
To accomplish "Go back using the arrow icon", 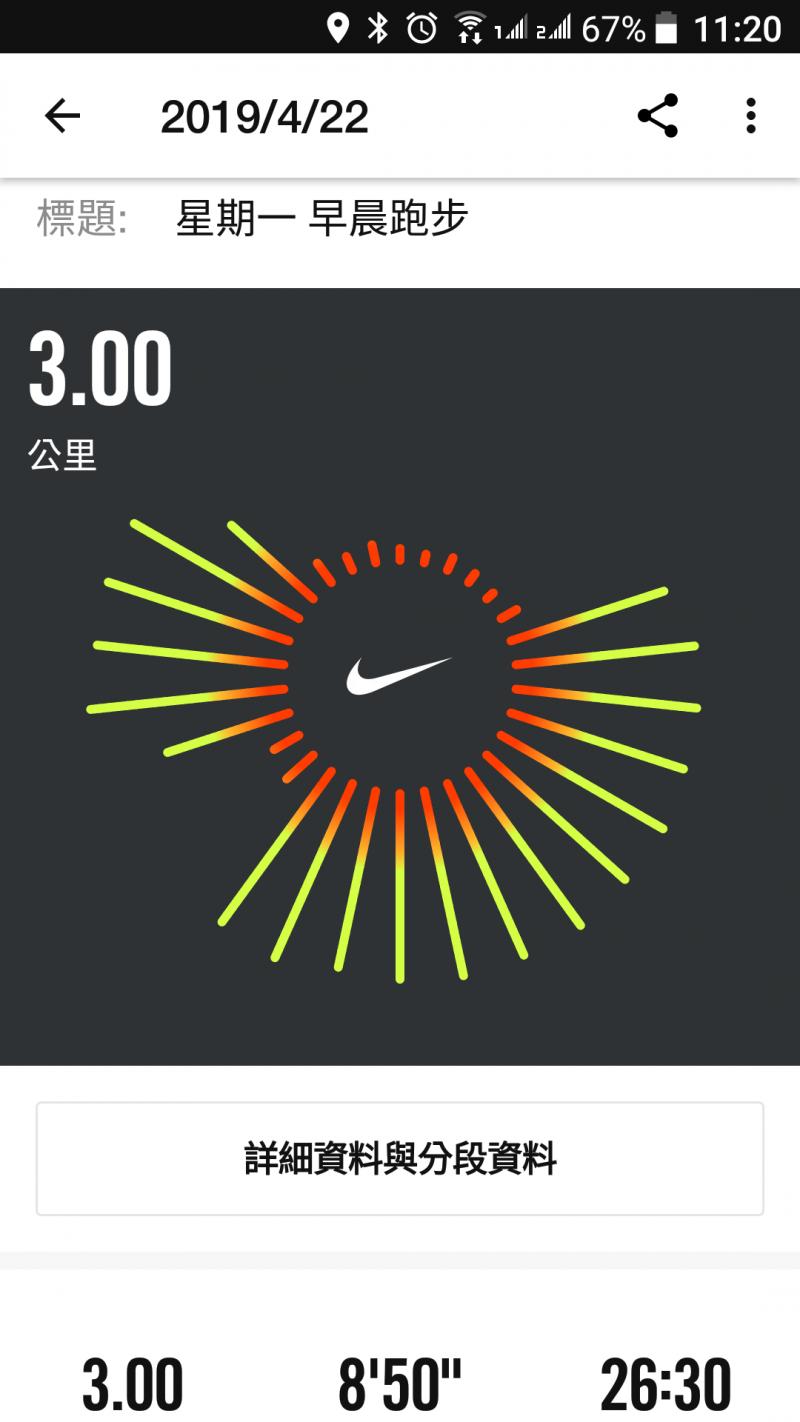I will [x=62, y=117].
